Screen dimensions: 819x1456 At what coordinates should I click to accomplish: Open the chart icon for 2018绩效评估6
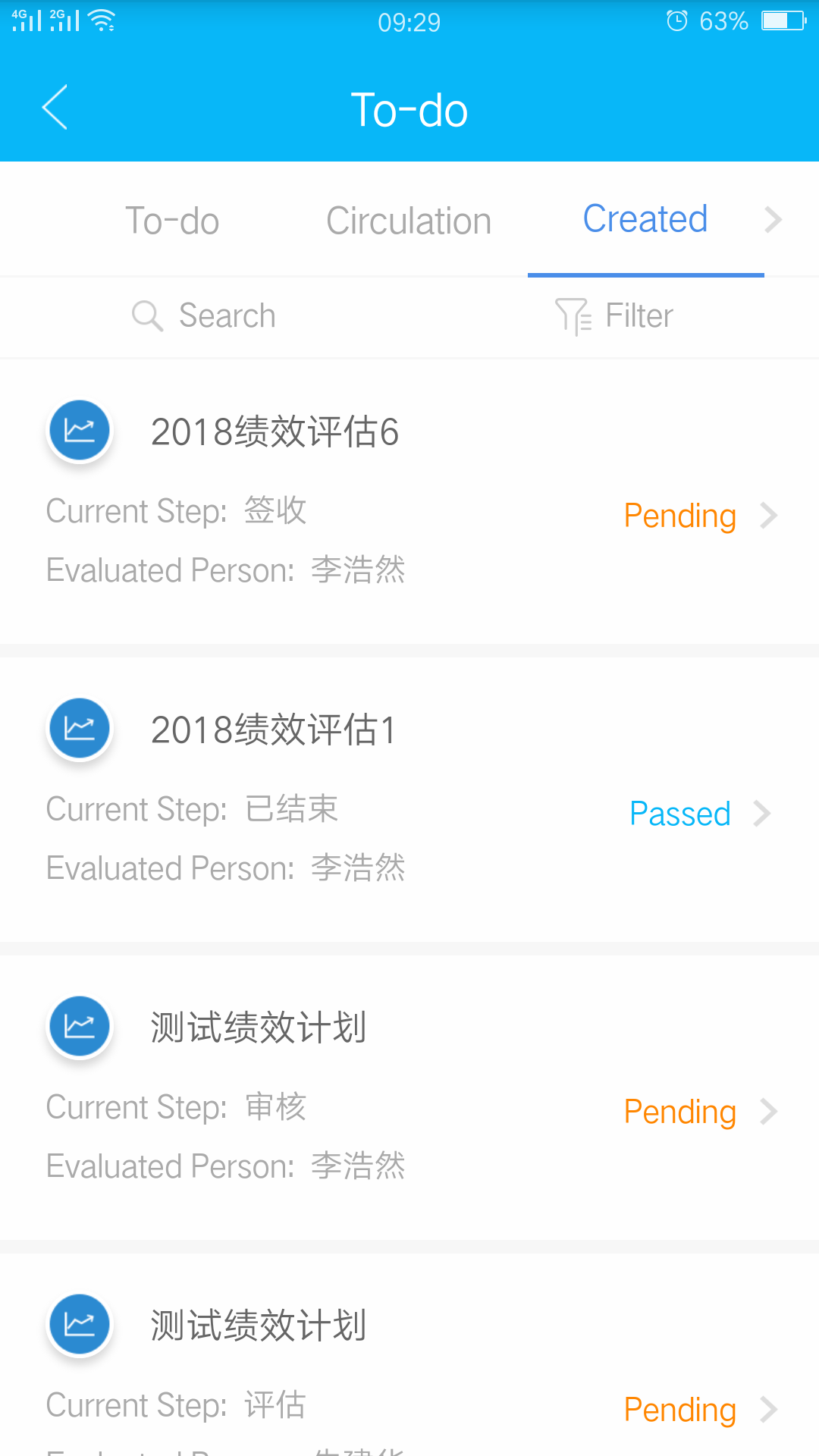(79, 429)
